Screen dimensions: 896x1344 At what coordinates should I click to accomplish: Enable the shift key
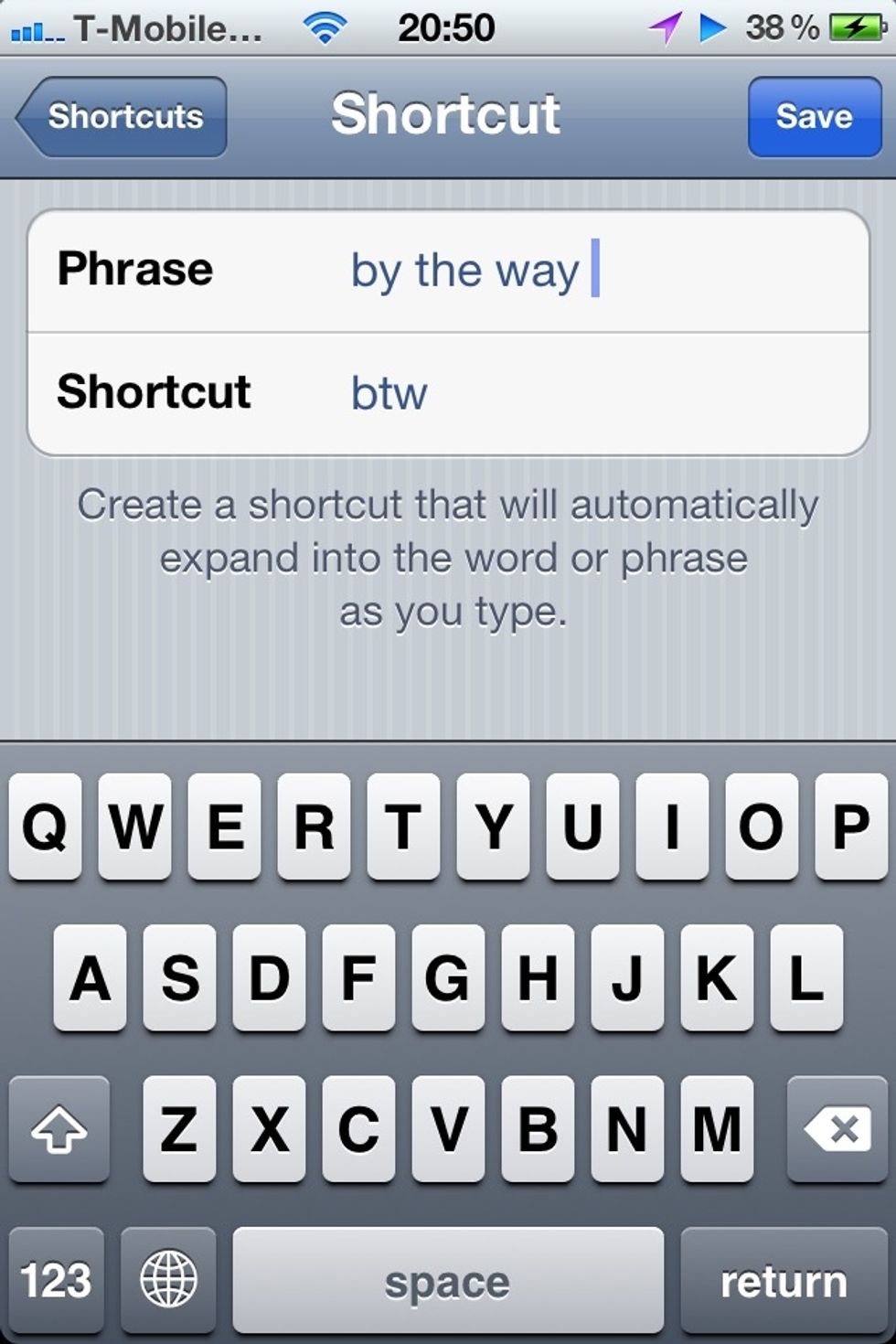coord(59,1130)
